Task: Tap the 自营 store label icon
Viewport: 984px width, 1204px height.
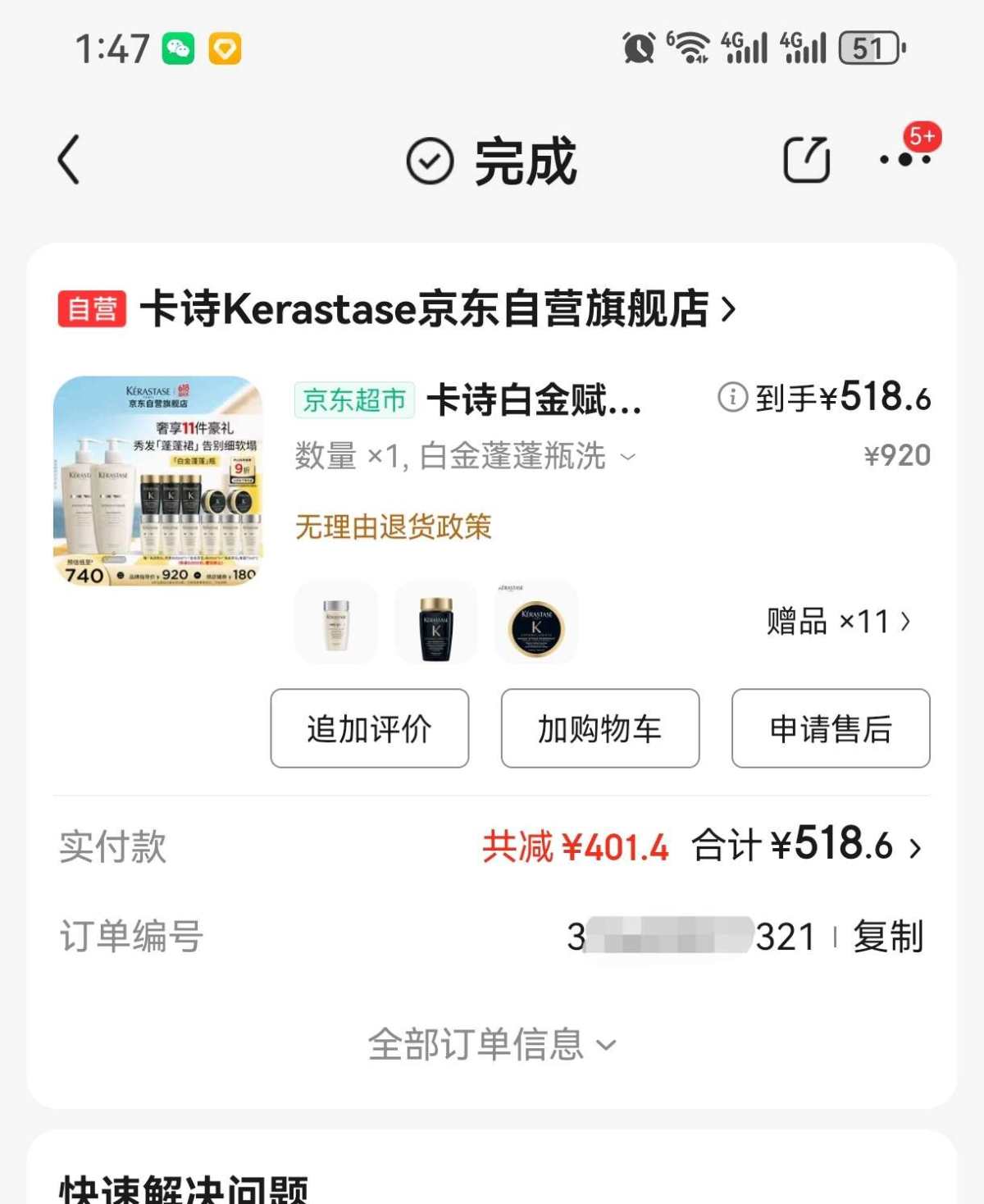Action: pos(93,310)
